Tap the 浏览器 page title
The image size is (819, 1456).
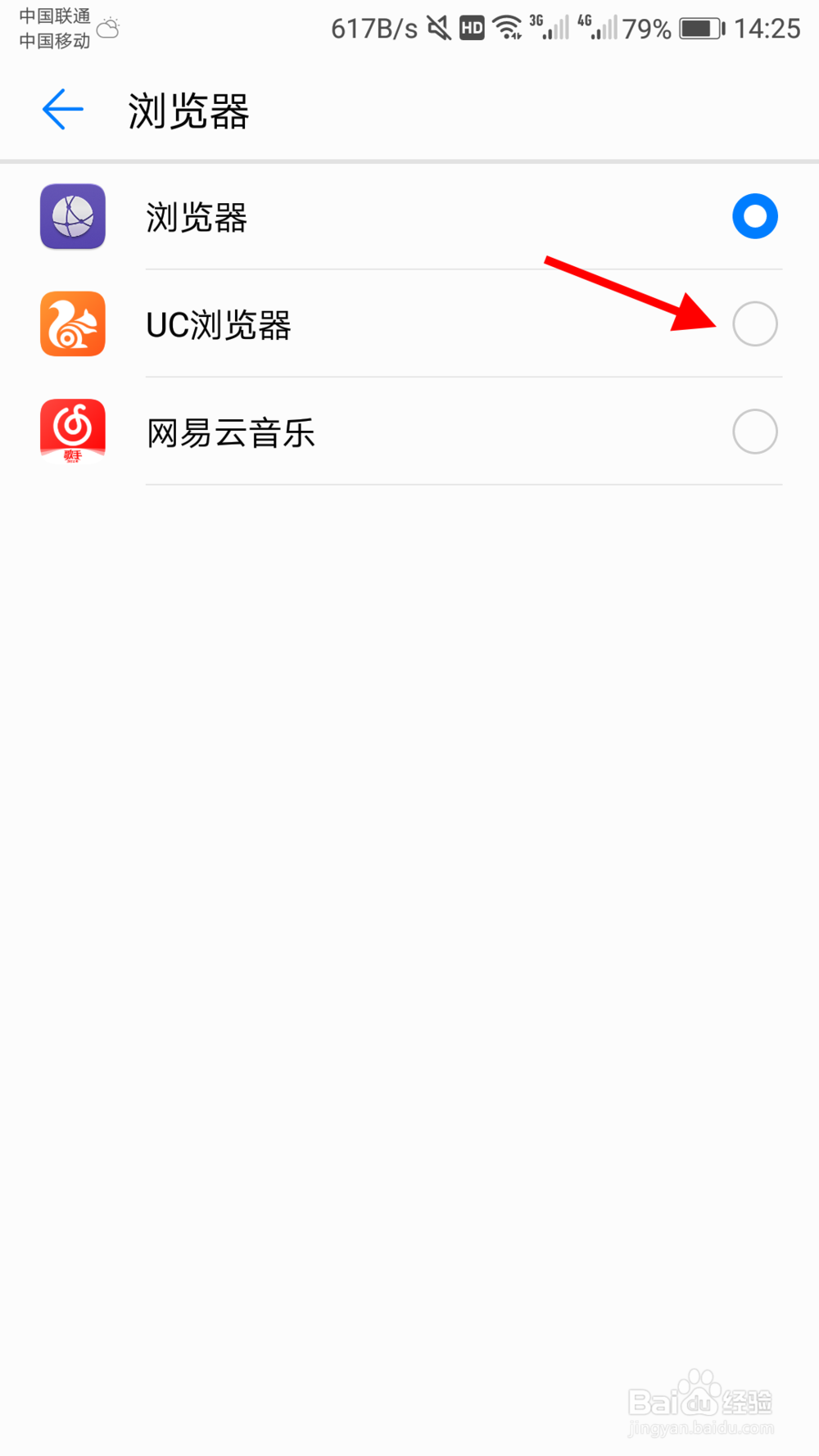[188, 111]
